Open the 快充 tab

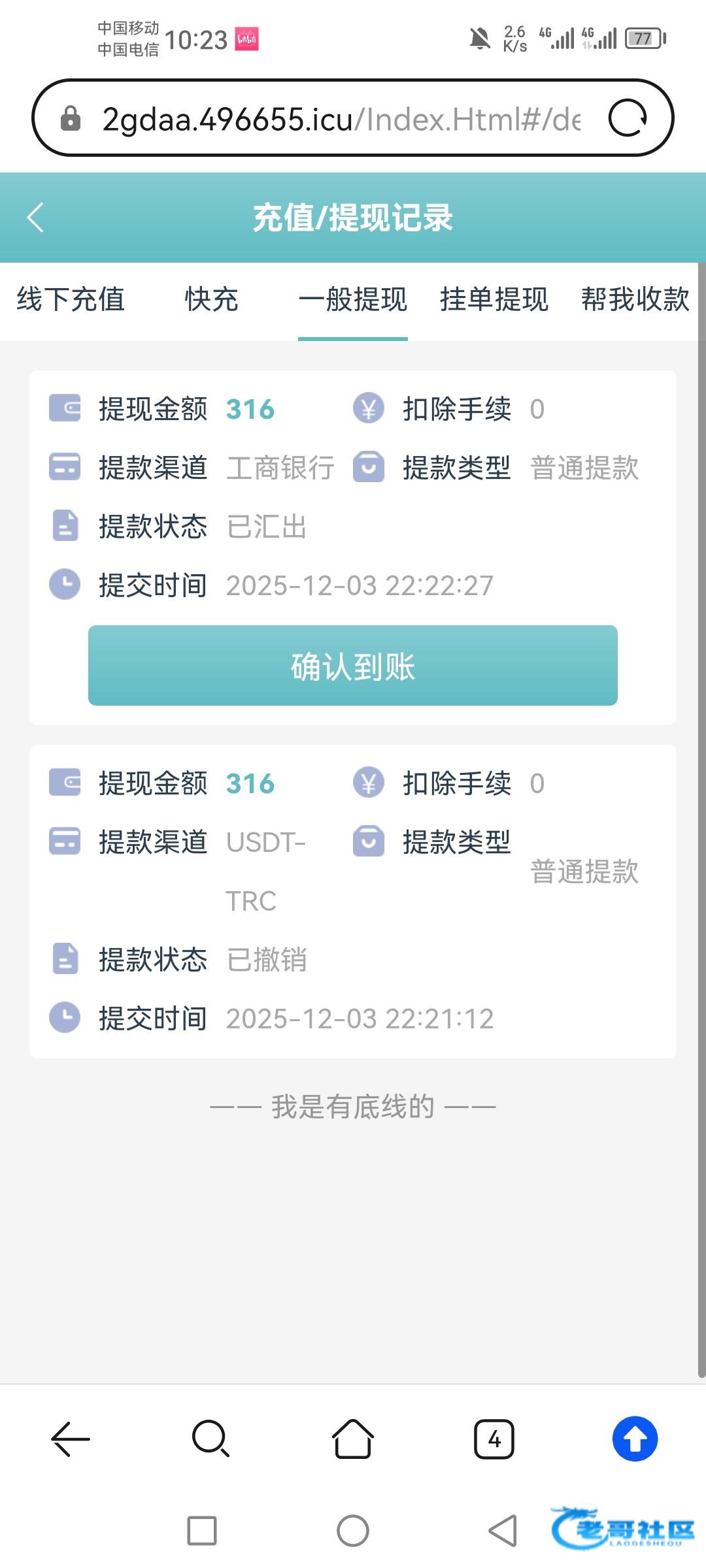(211, 299)
